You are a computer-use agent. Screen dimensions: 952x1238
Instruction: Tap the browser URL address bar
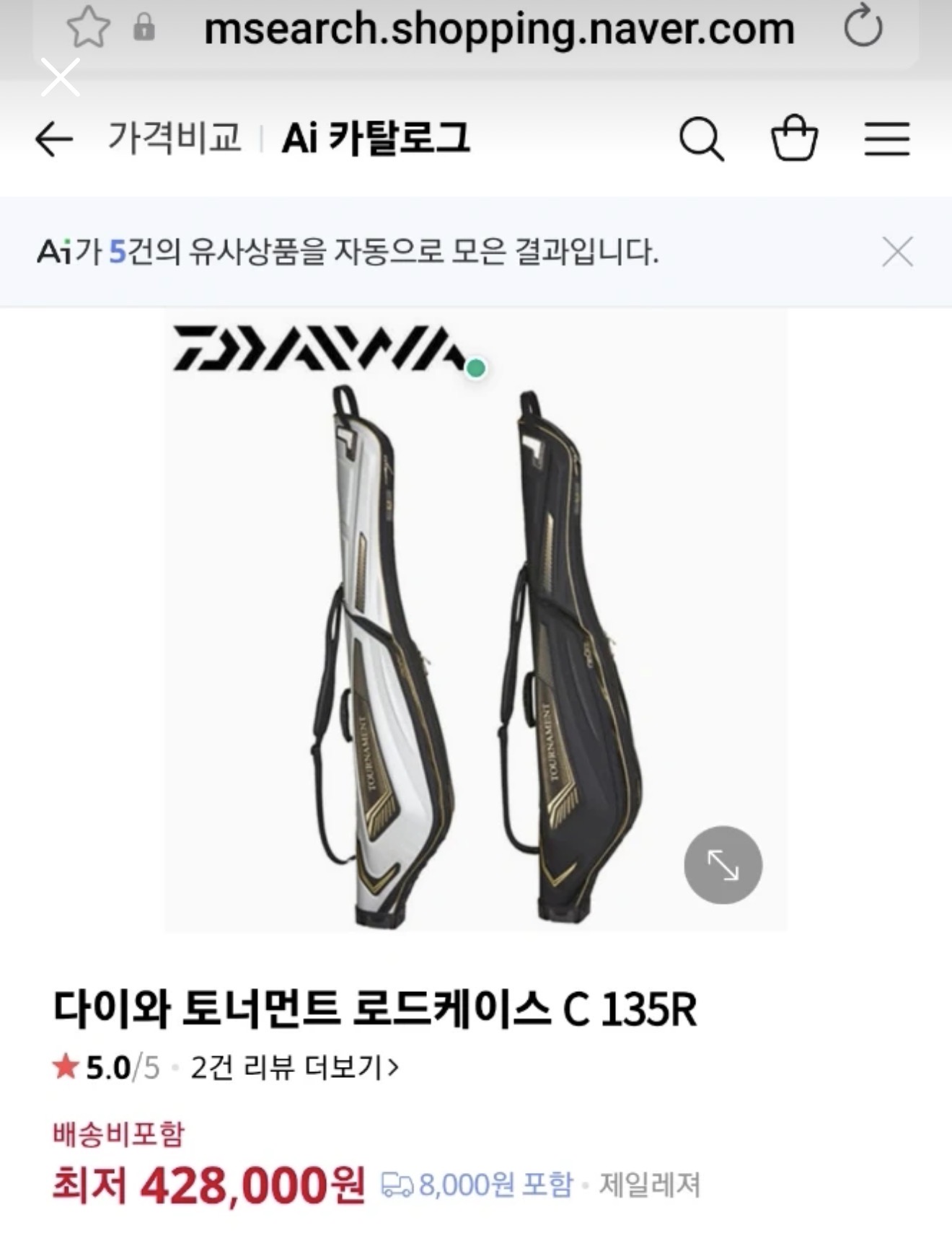pos(499,29)
